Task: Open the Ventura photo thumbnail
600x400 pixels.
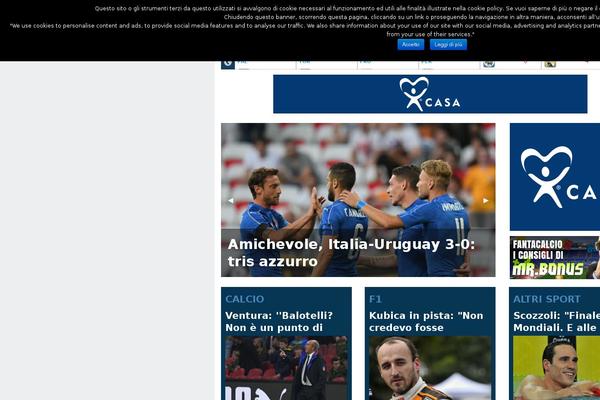Action: coord(286,368)
